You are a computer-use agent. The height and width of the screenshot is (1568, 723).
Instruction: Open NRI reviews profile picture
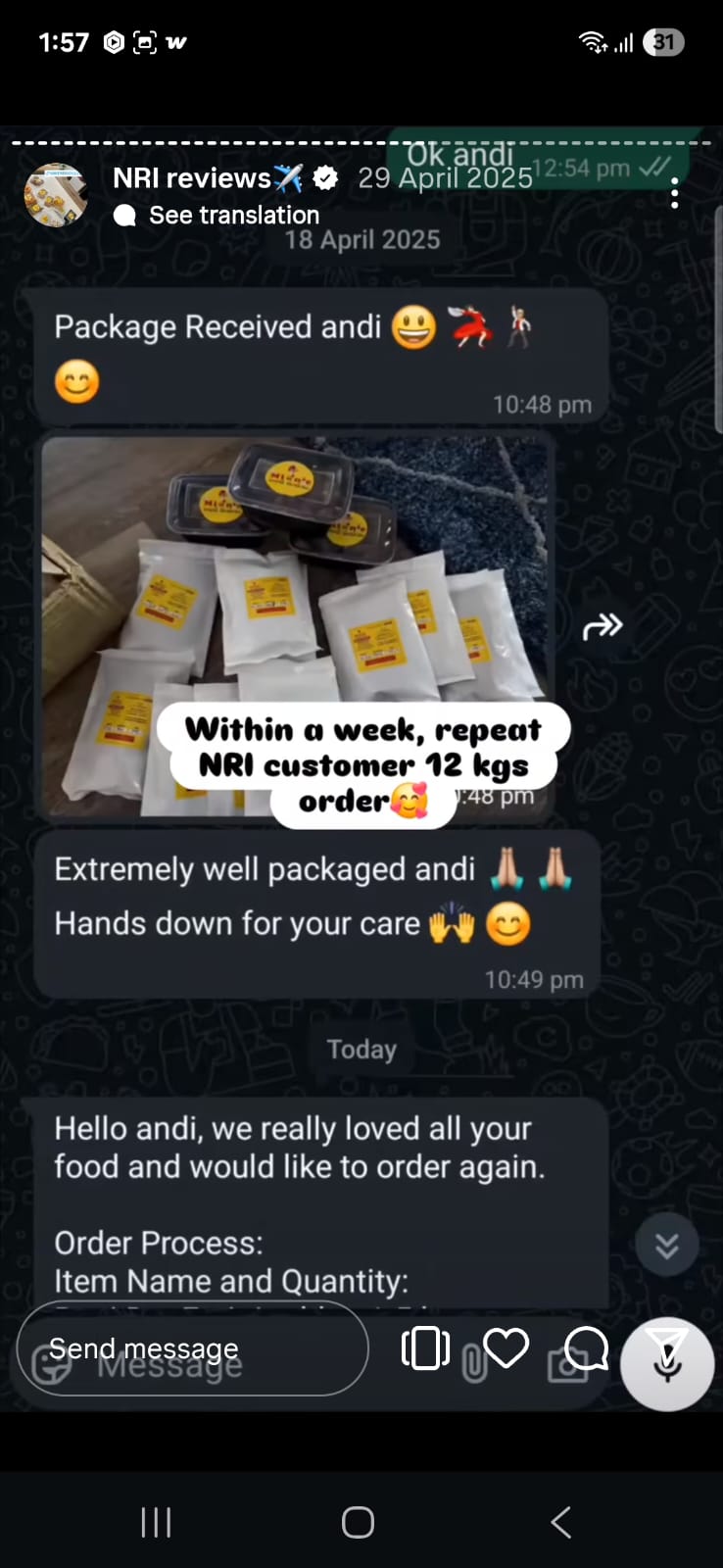click(x=56, y=195)
